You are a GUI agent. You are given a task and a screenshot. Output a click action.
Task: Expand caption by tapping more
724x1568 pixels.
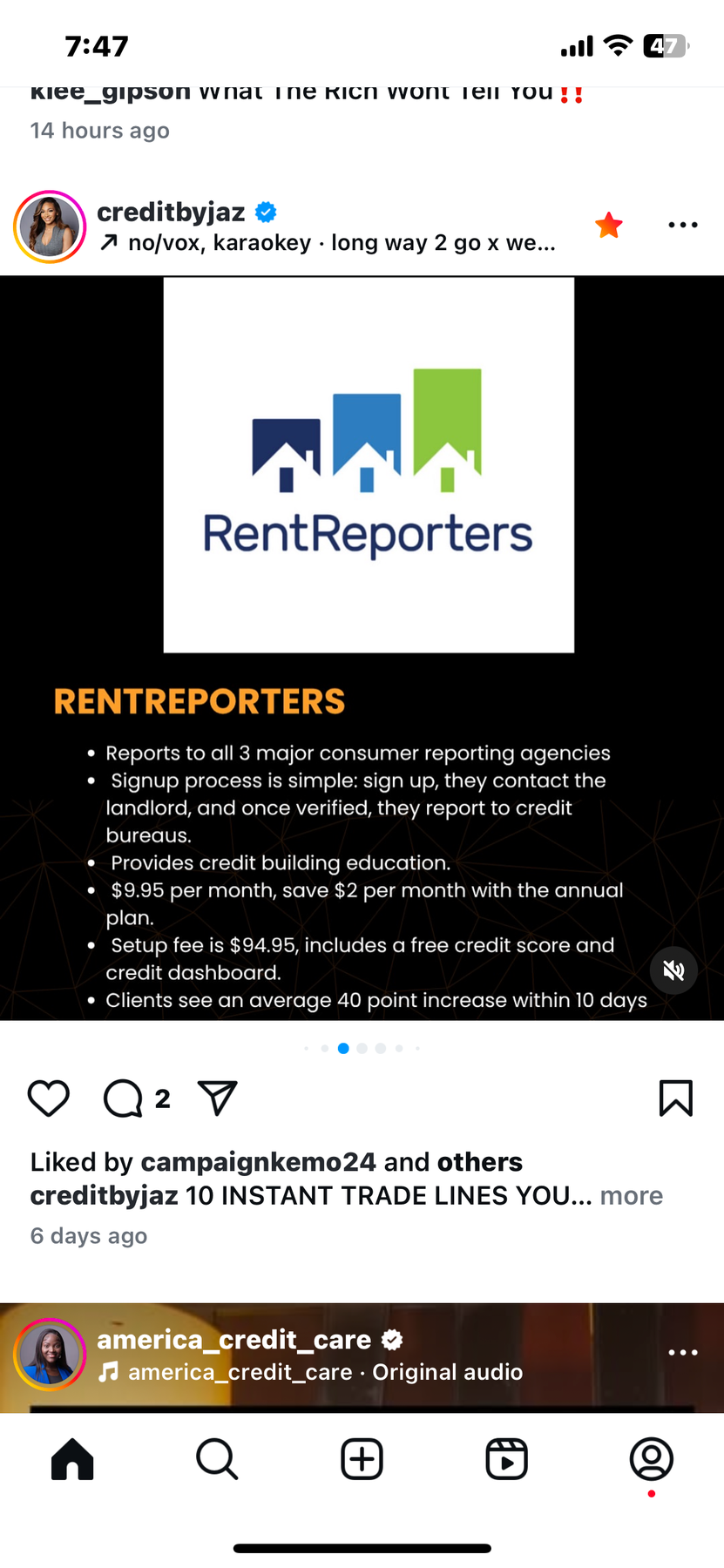point(631,1195)
